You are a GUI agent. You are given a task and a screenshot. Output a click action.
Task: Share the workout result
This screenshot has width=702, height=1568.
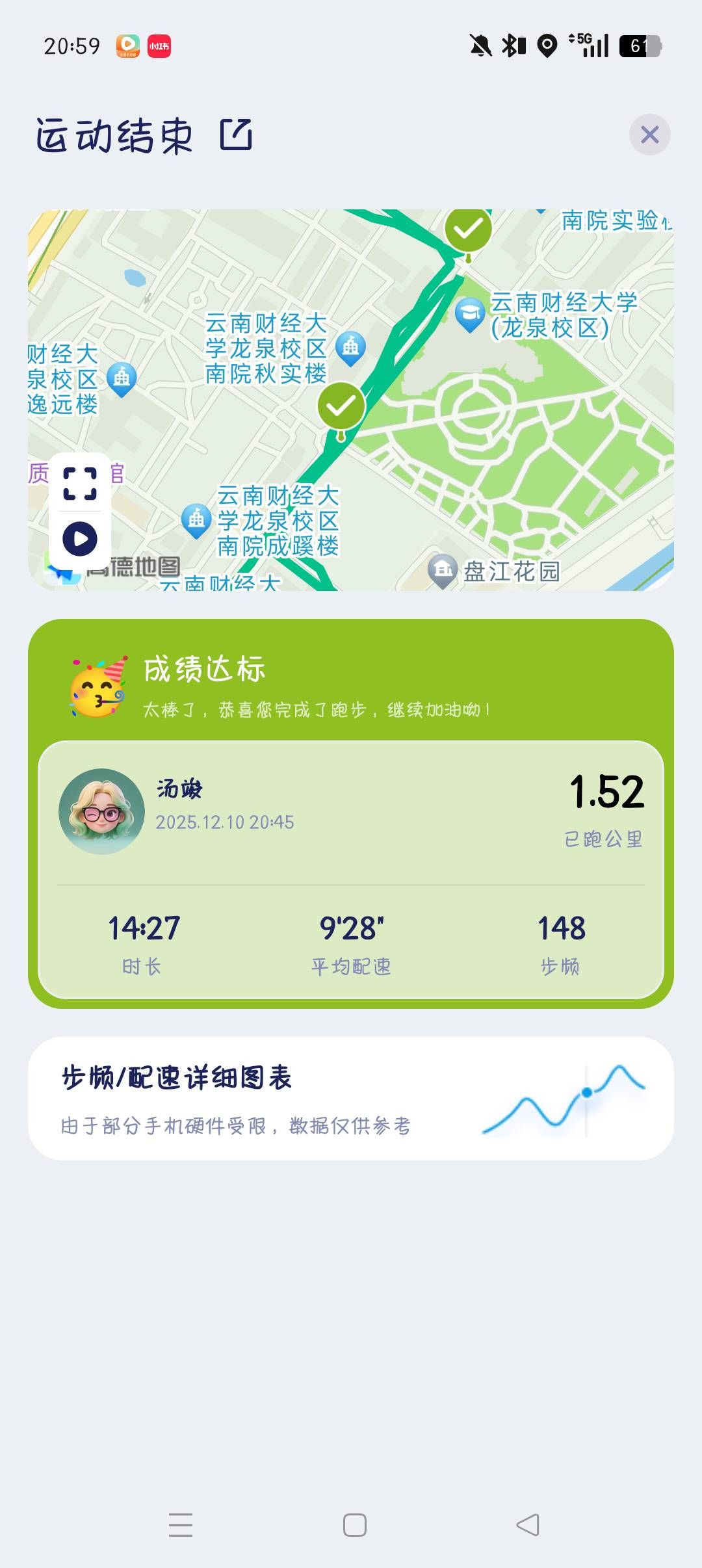pos(236,135)
